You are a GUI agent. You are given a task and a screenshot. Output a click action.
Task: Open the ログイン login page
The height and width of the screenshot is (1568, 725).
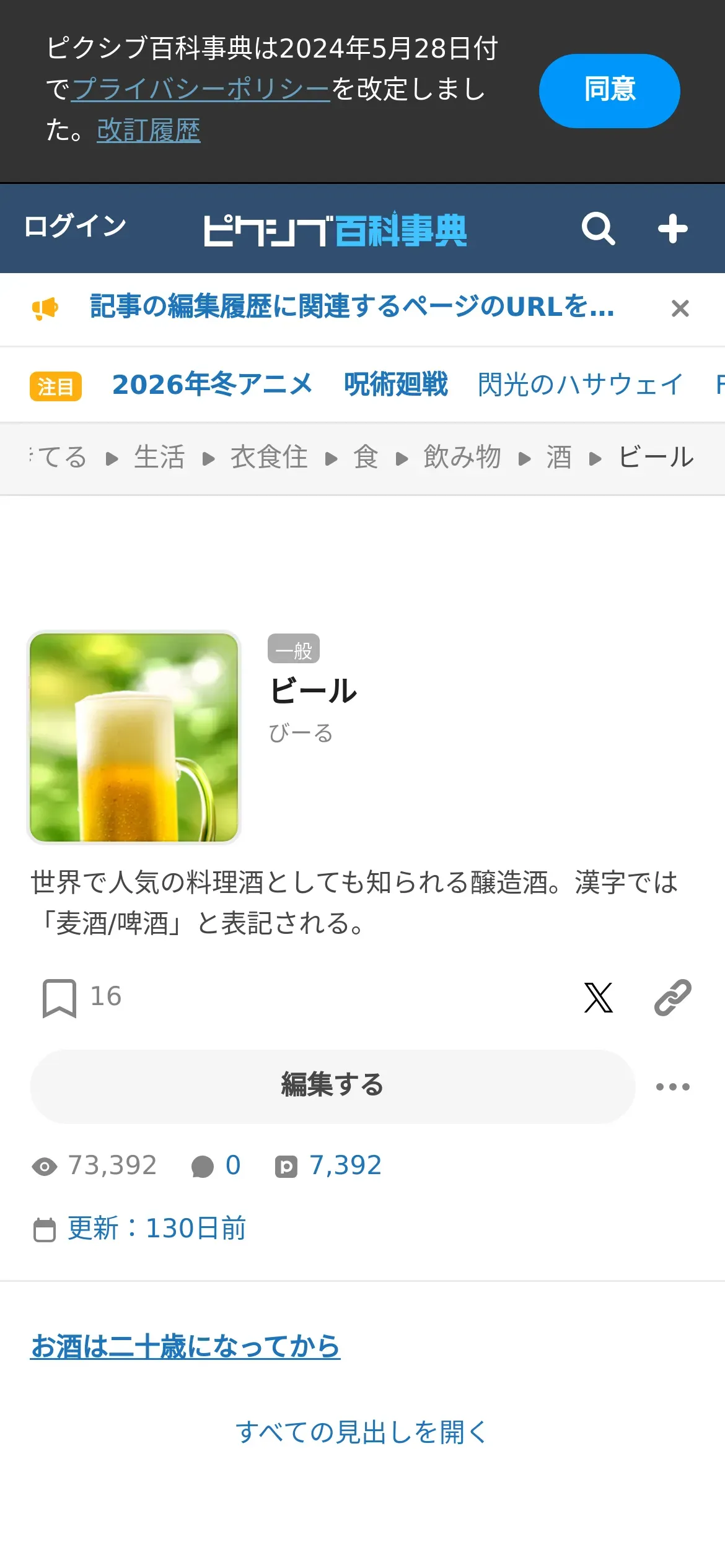pos(75,227)
